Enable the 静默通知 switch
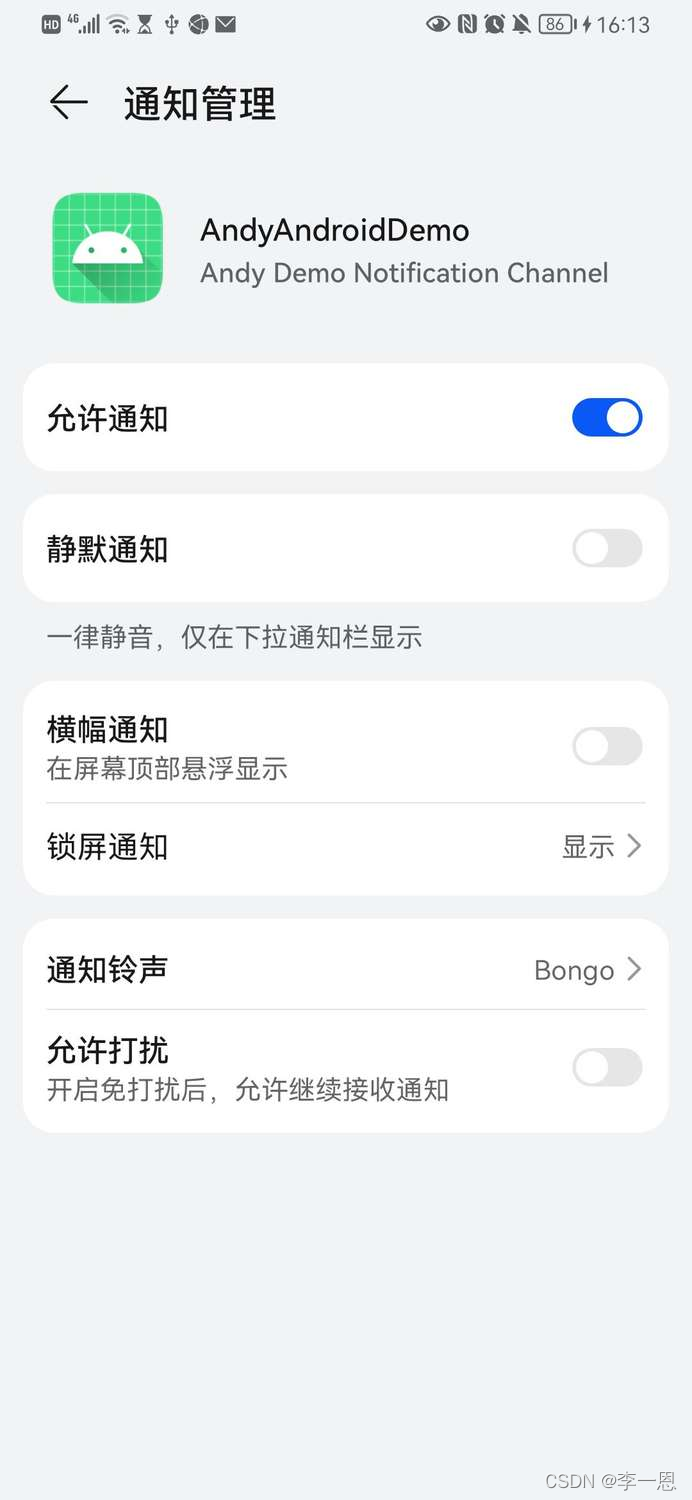The width and height of the screenshot is (692, 1500). tap(606, 548)
